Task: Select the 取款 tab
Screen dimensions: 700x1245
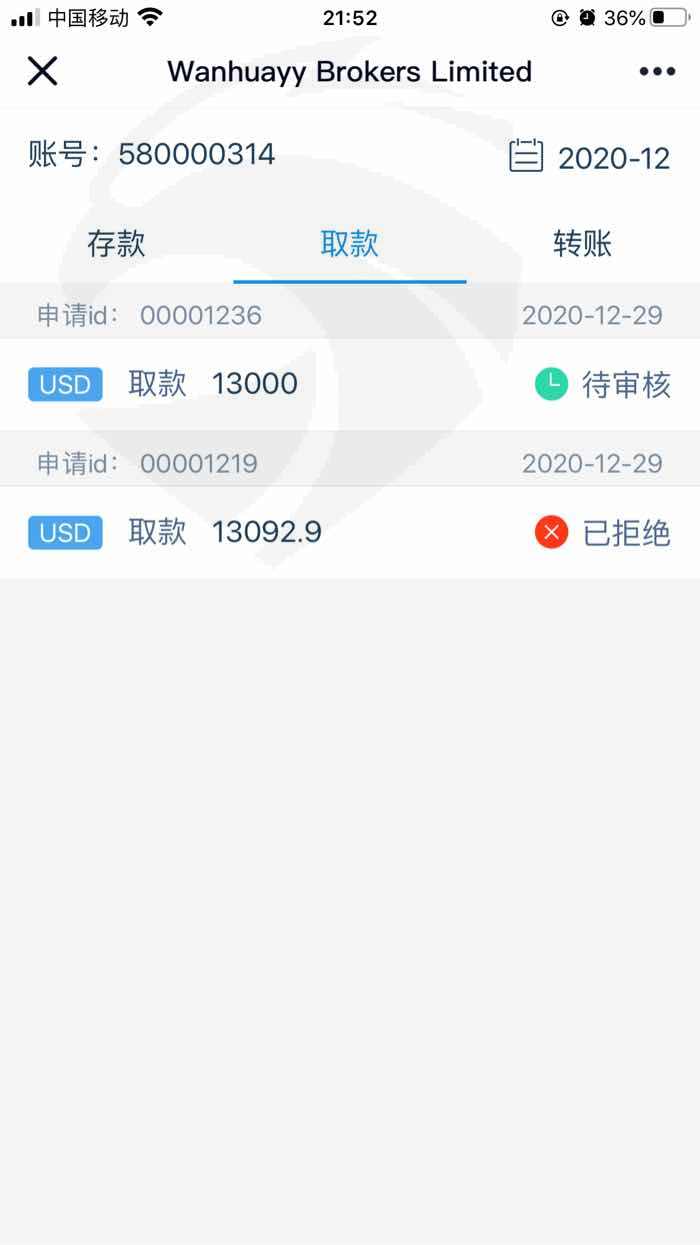Action: [350, 244]
